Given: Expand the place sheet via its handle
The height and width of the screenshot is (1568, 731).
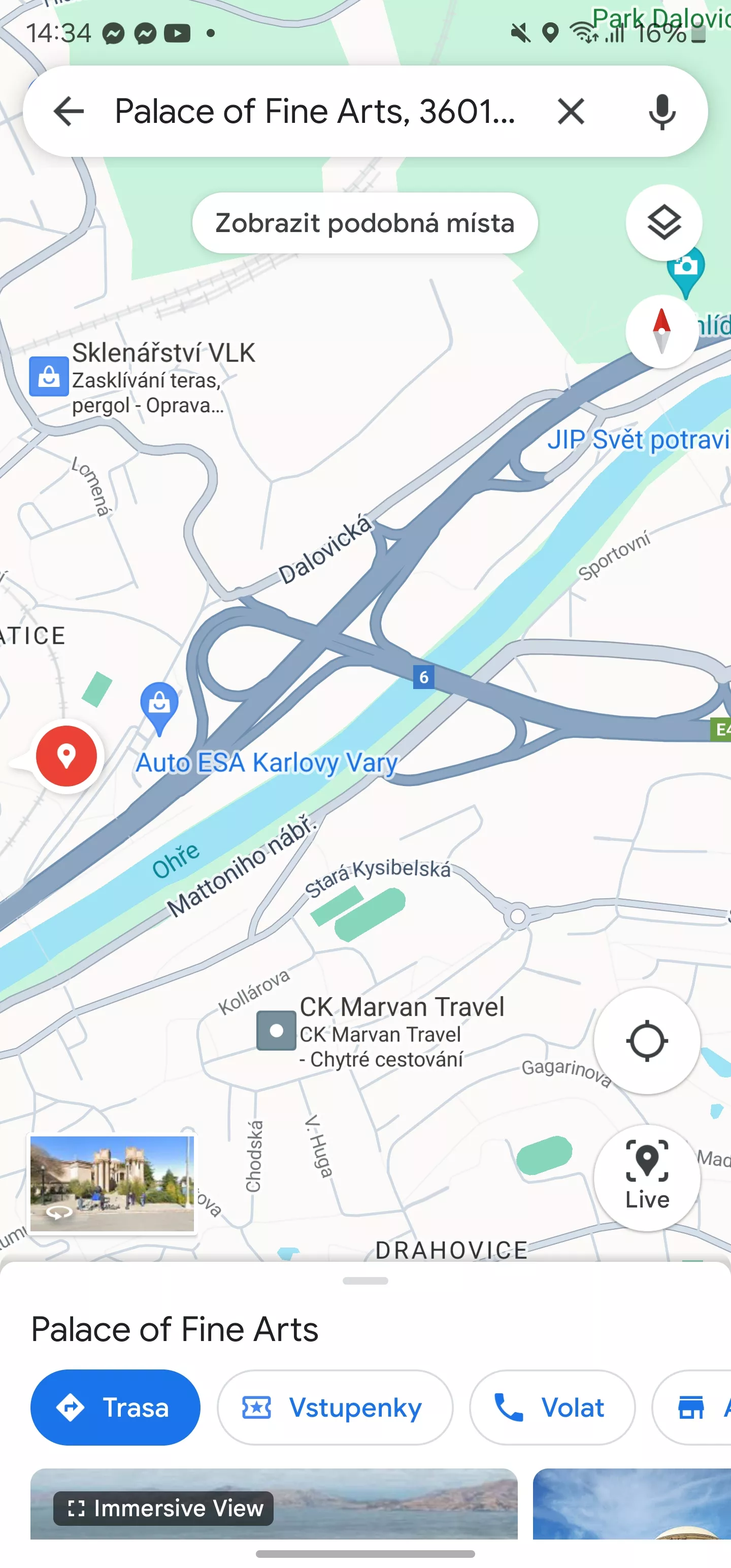Looking at the screenshot, I should tap(364, 1281).
